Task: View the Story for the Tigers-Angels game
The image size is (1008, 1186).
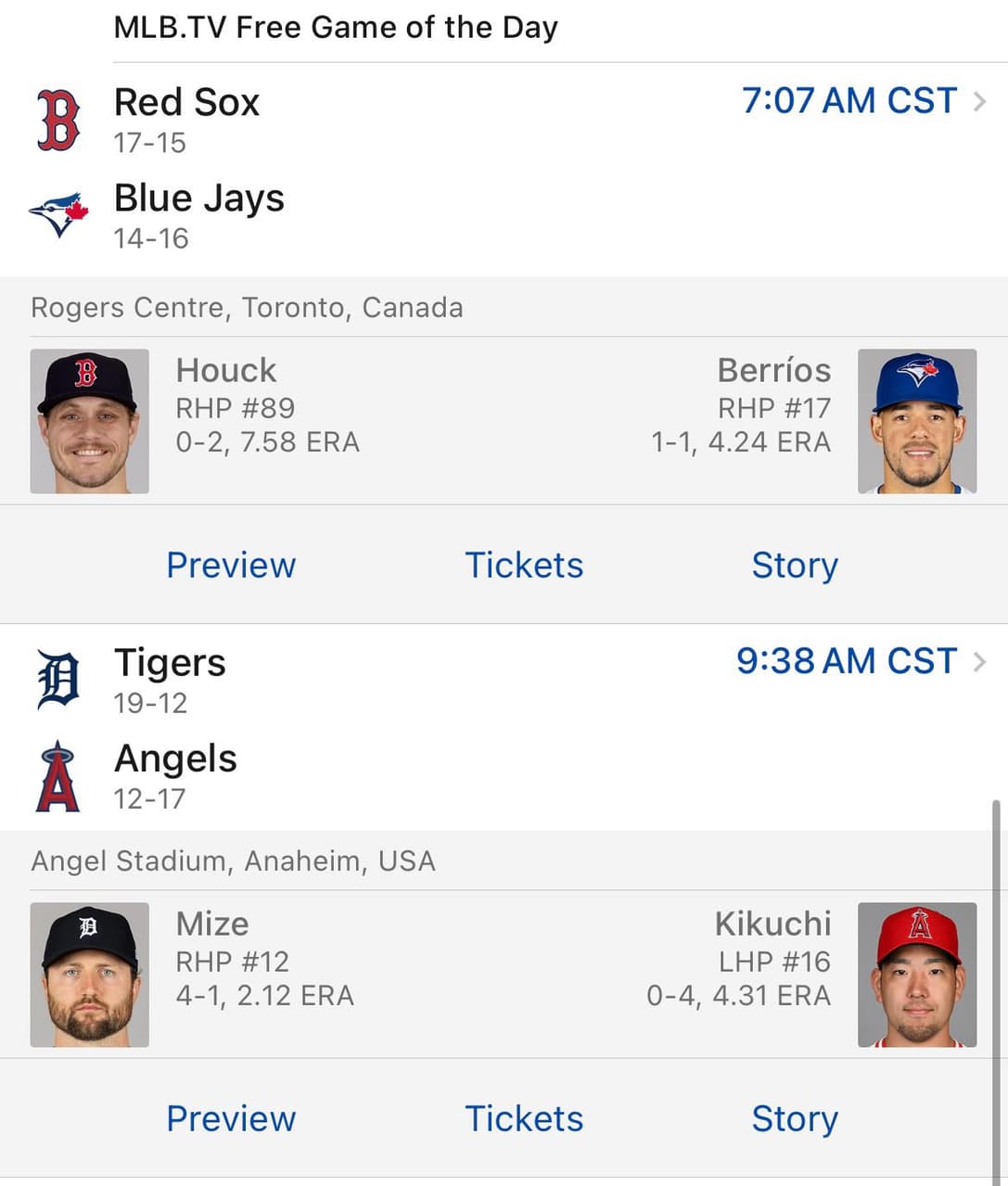Action: [794, 1118]
